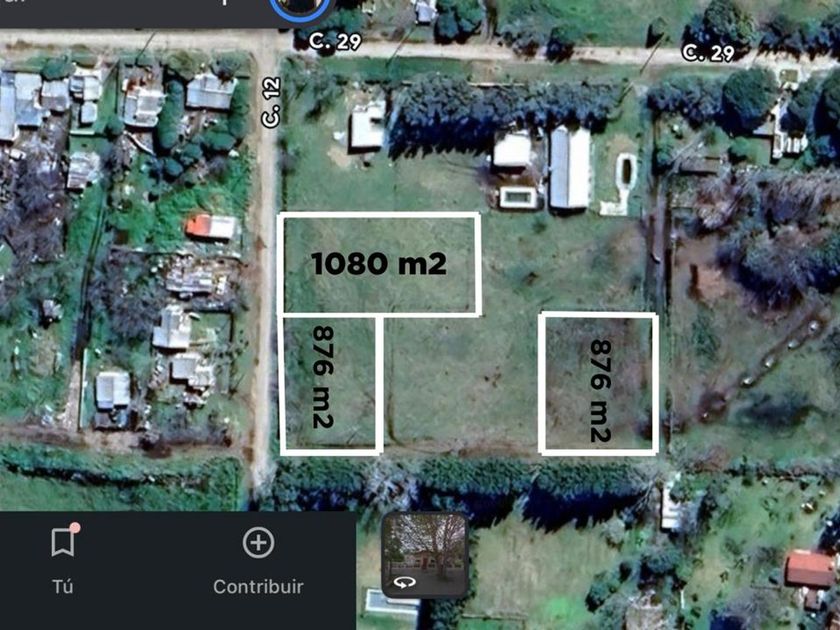Open the Street View preview thumbnail
Image resolution: width=840 pixels, height=630 pixels.
click(426, 554)
